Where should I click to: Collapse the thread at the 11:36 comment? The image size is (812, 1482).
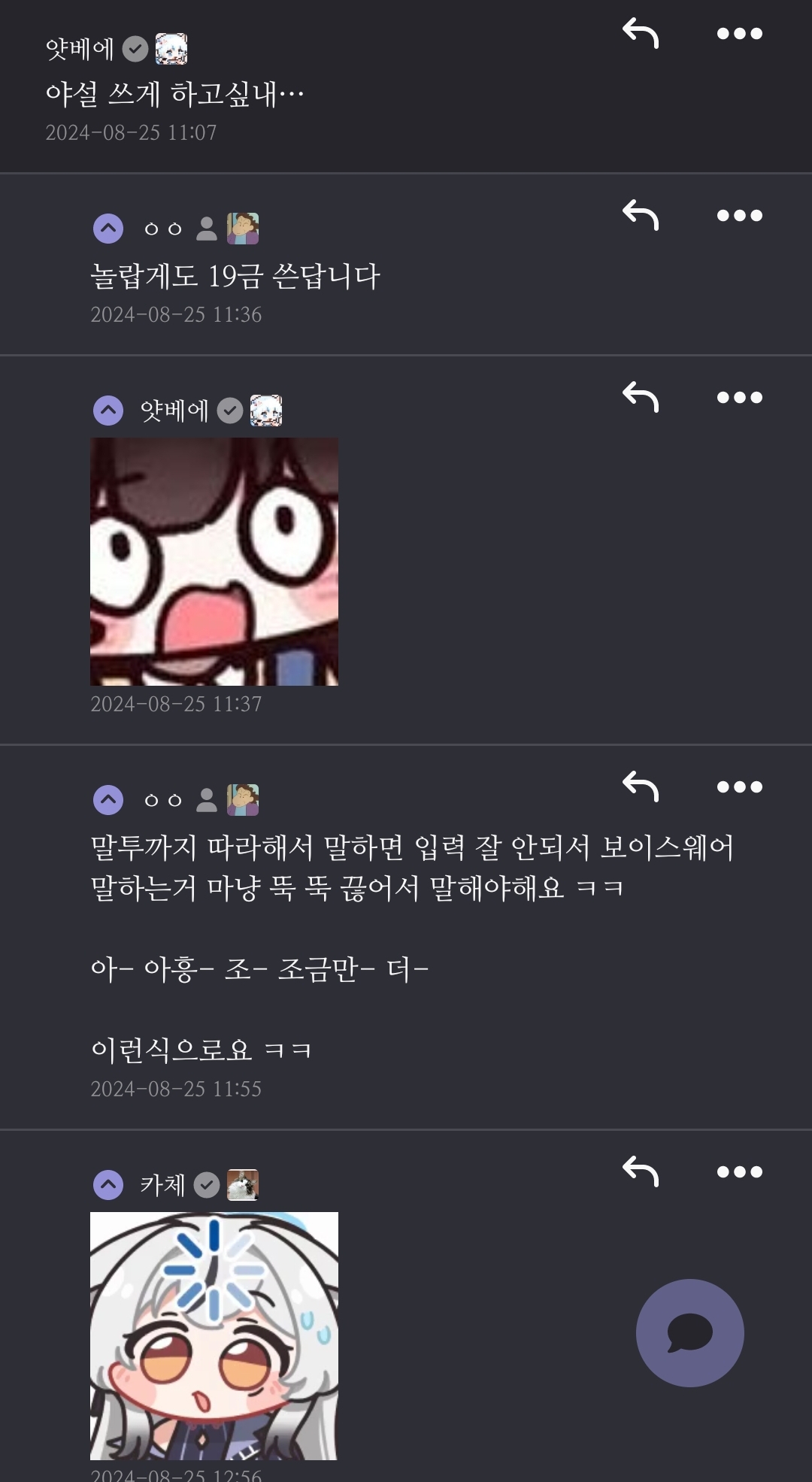coord(108,229)
